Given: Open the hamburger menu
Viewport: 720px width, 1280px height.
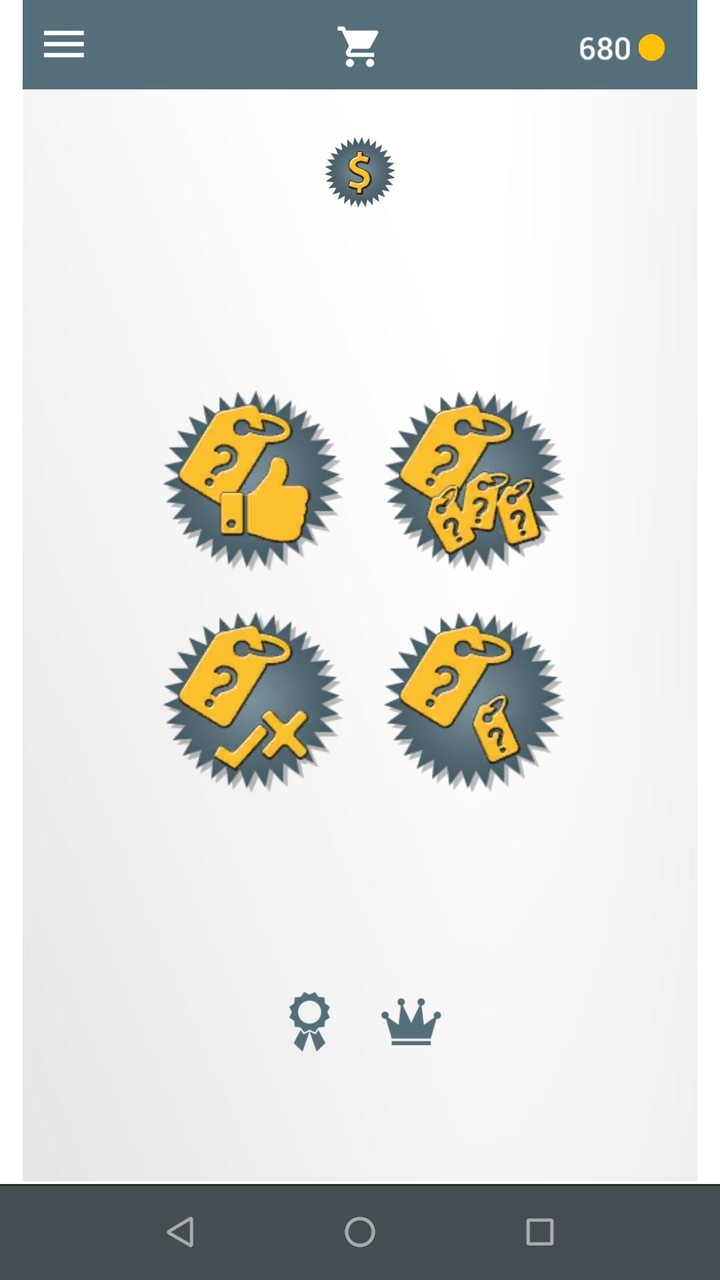Looking at the screenshot, I should coord(64,45).
